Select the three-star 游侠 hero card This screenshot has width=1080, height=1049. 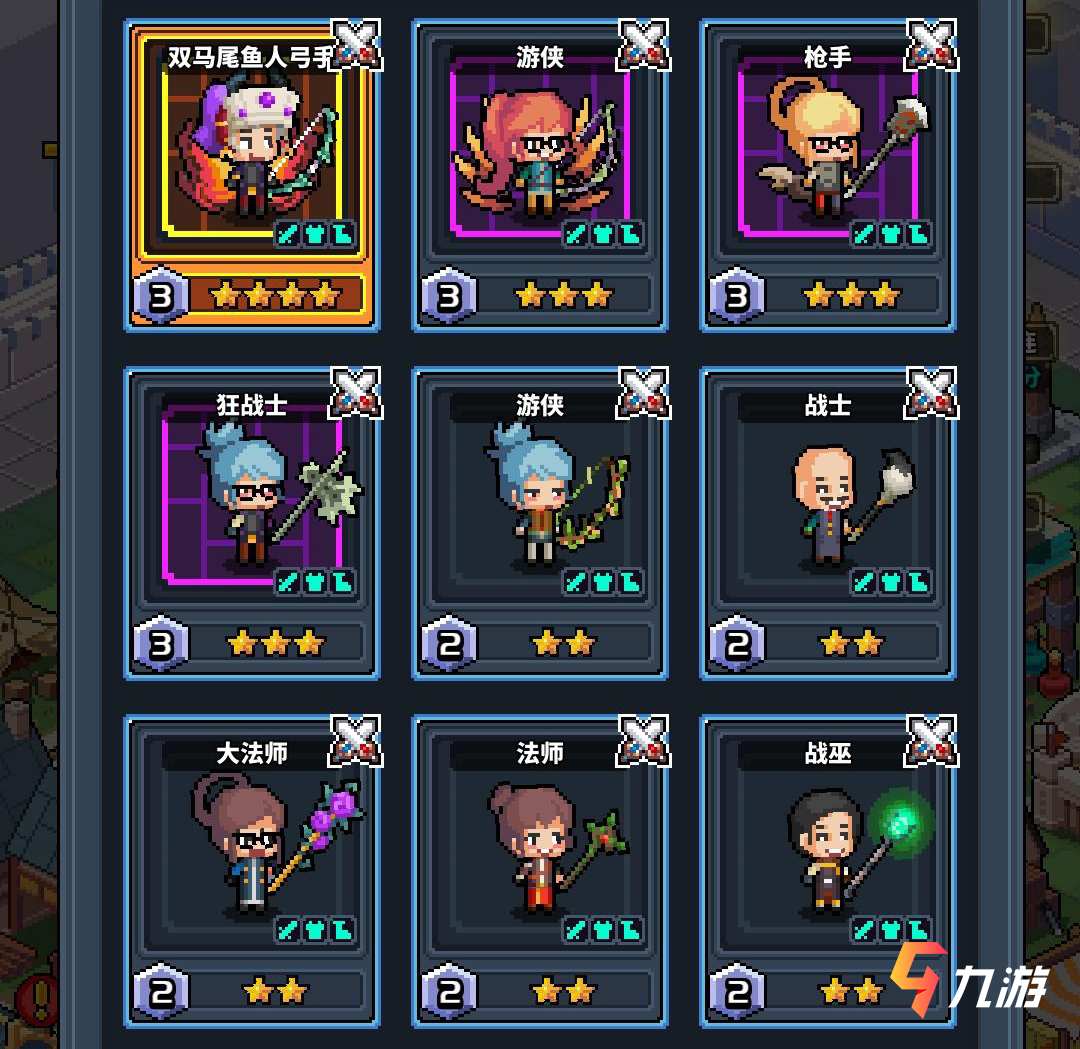(539, 175)
